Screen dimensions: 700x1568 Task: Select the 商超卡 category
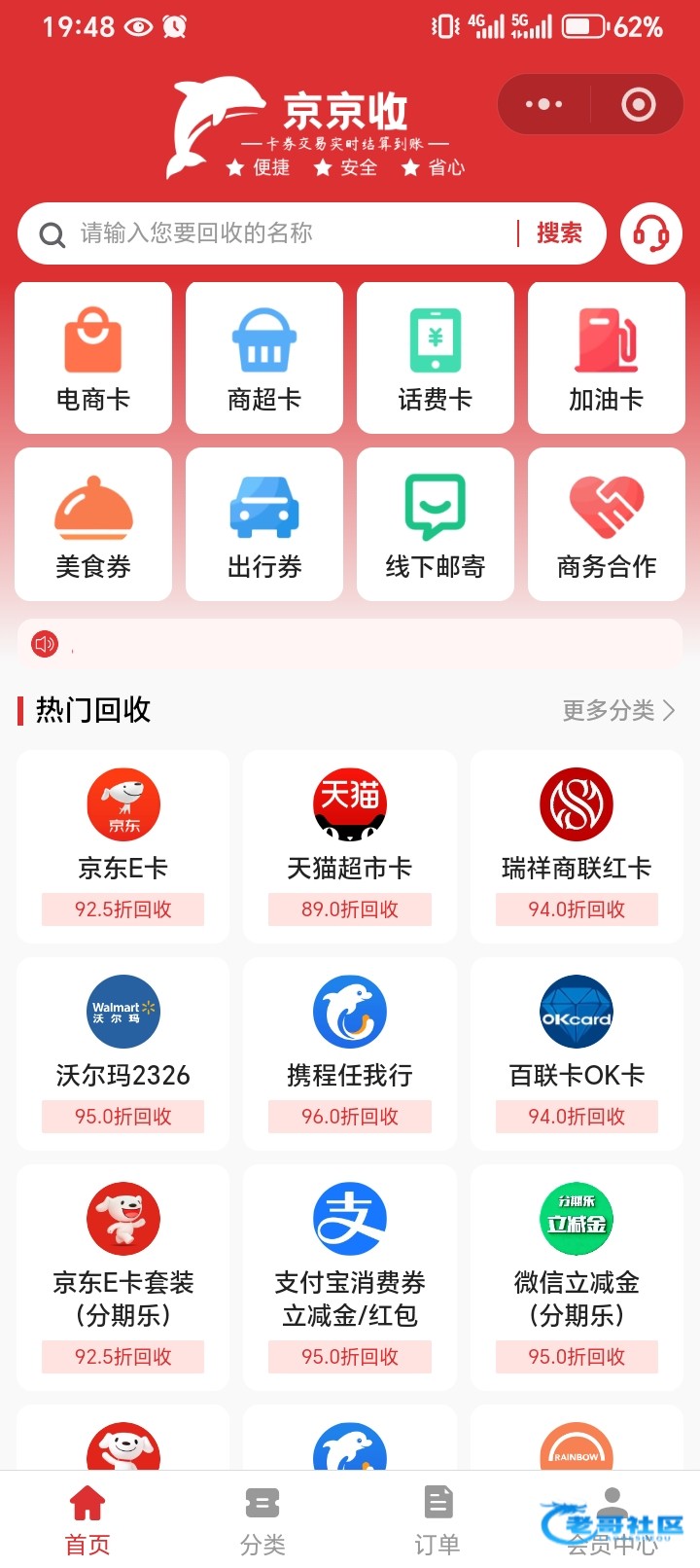click(x=264, y=358)
